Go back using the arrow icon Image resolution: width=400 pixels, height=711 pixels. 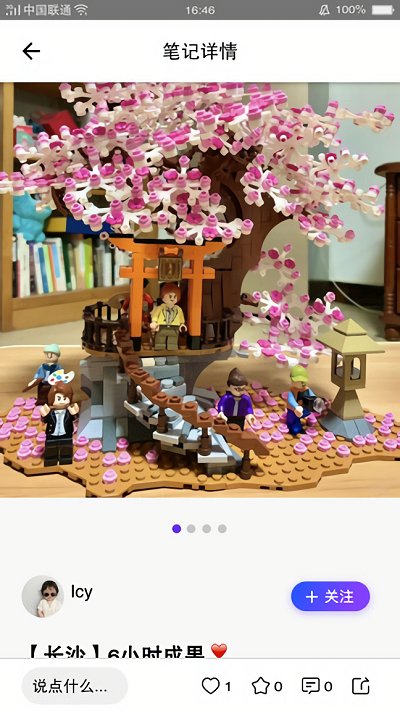tap(31, 51)
